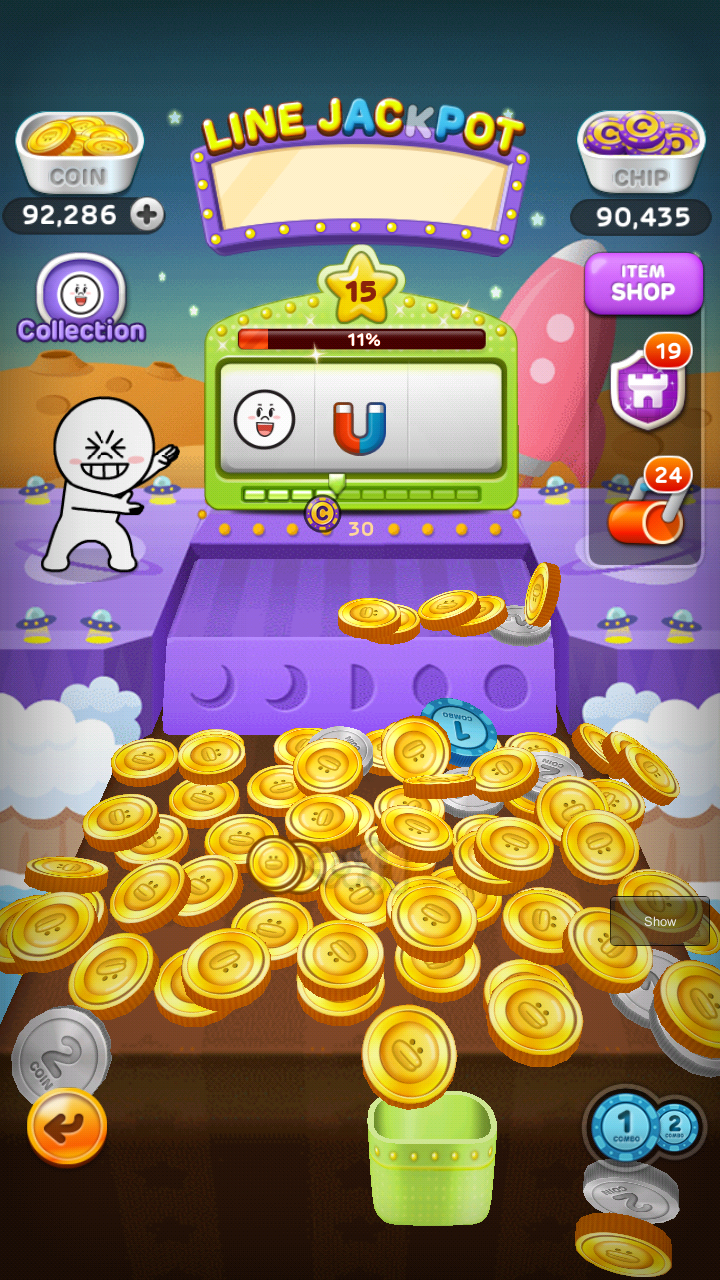Open the Item Shop

click(643, 282)
